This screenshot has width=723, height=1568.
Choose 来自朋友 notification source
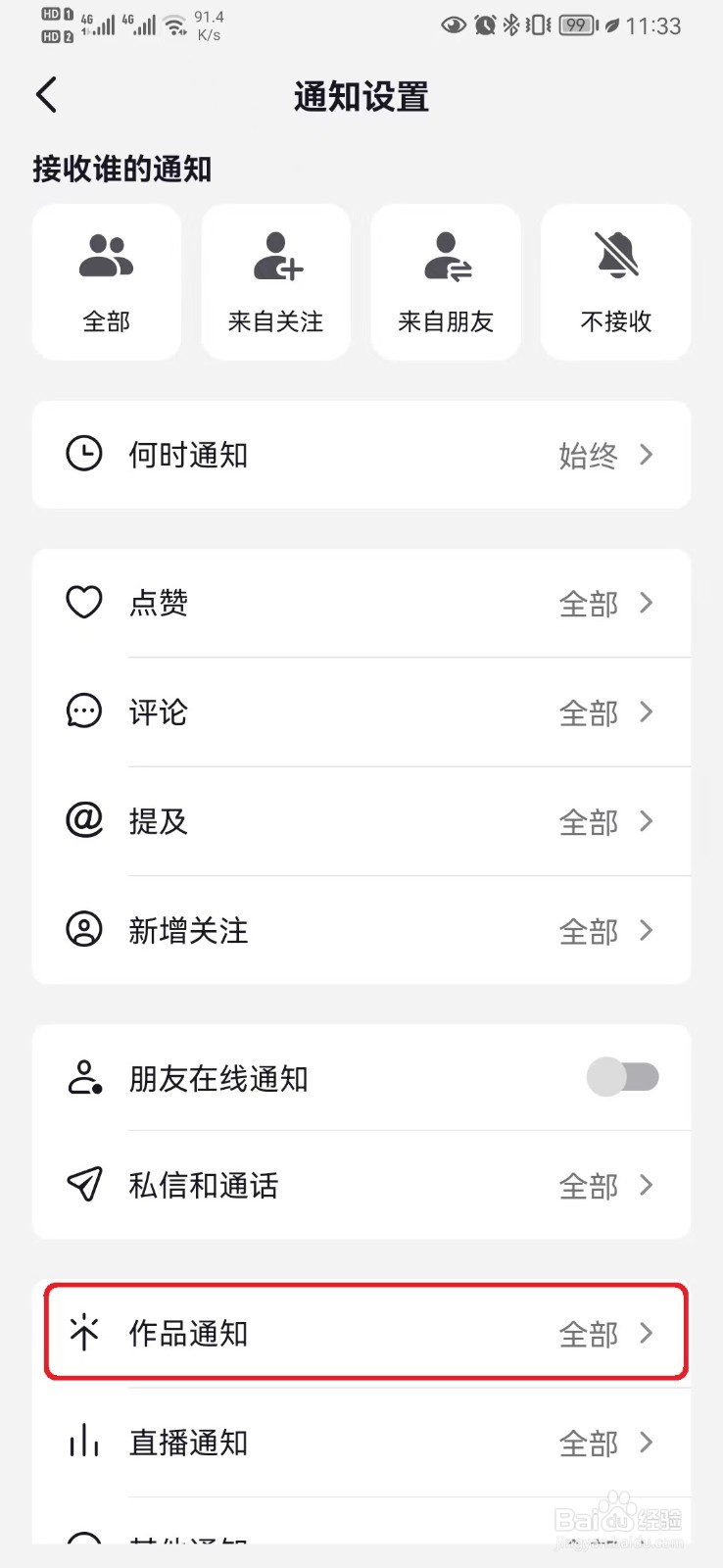(x=446, y=282)
